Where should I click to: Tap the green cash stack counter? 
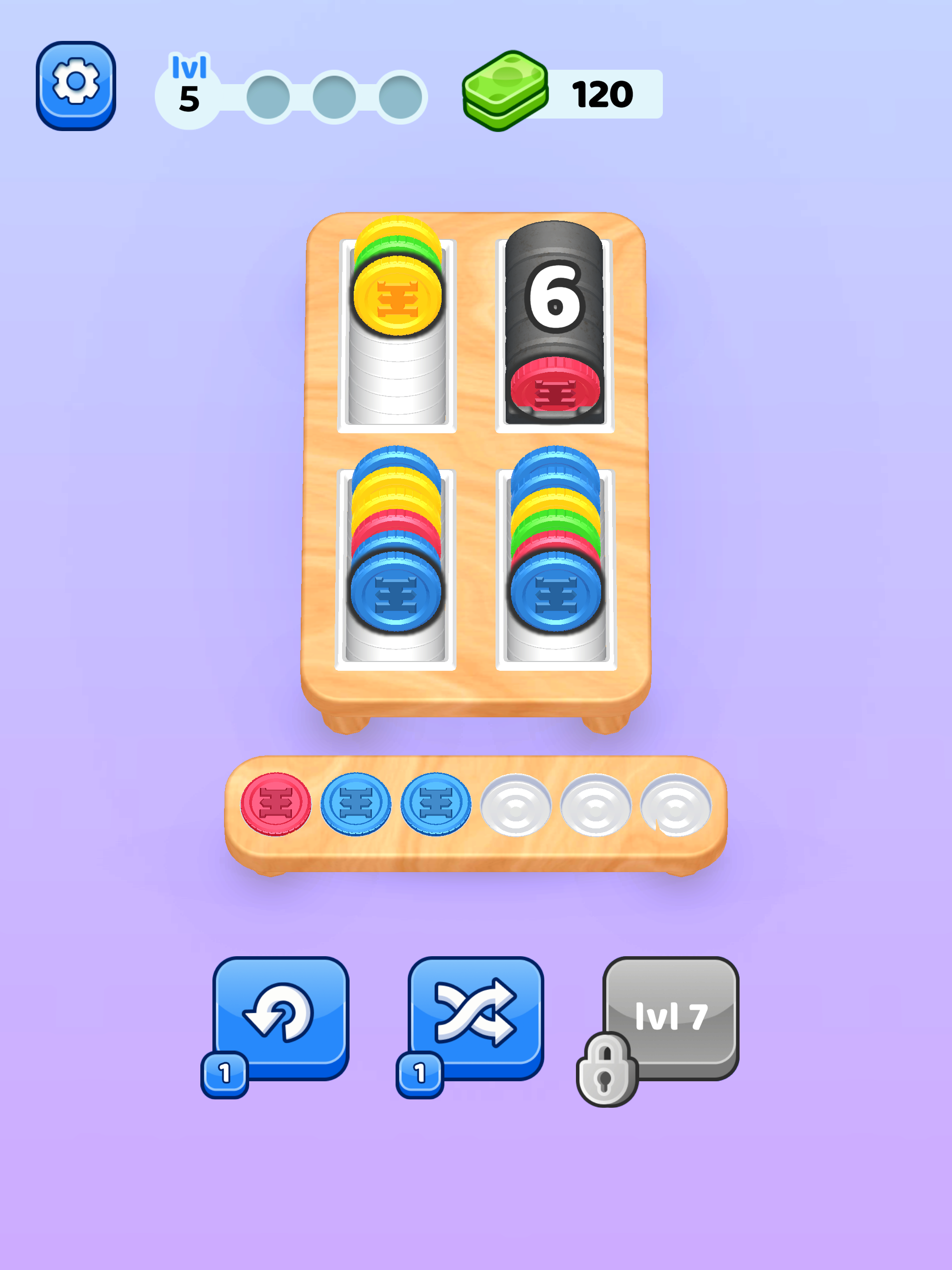point(563,93)
